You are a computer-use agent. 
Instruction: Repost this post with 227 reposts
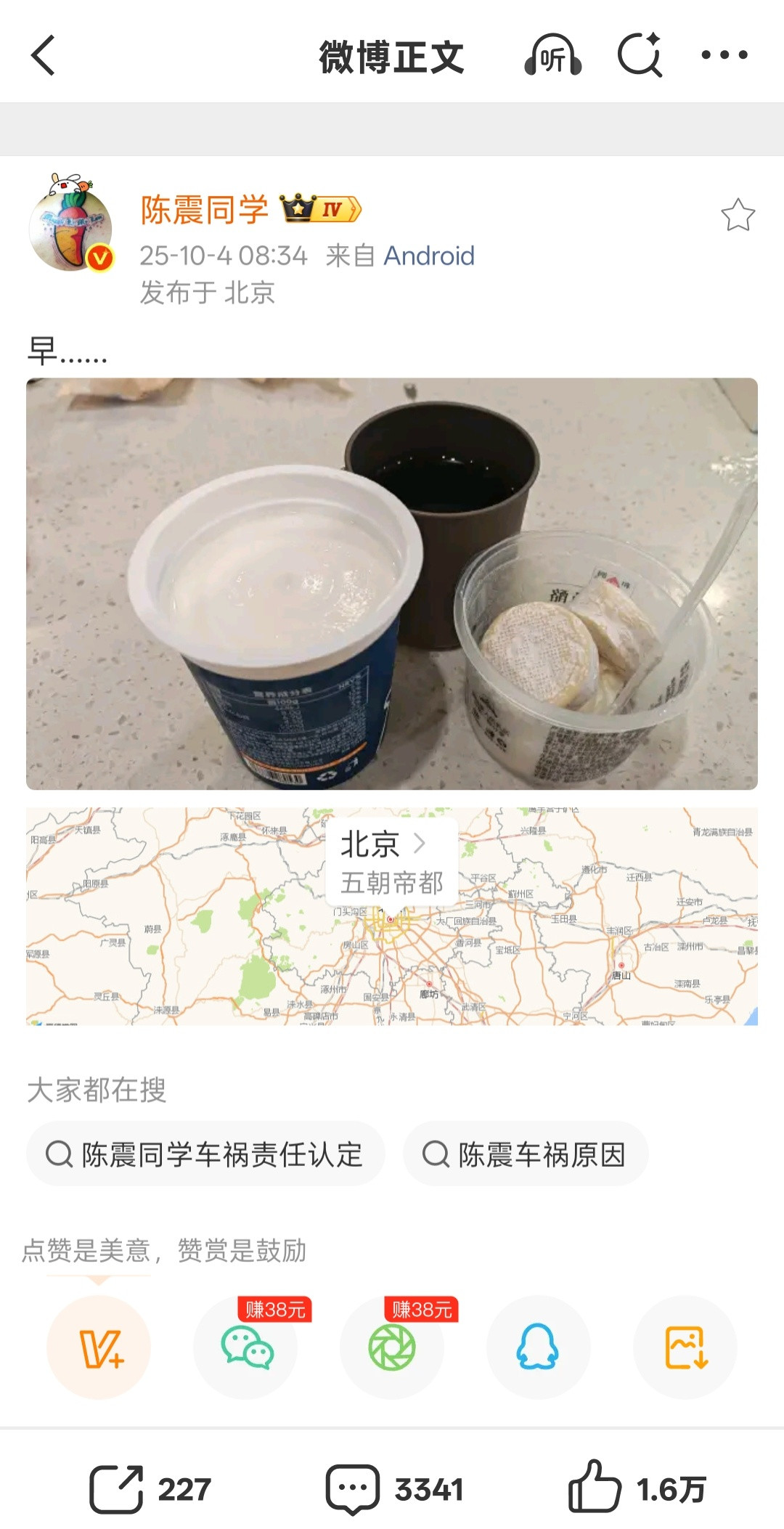click(x=150, y=1490)
